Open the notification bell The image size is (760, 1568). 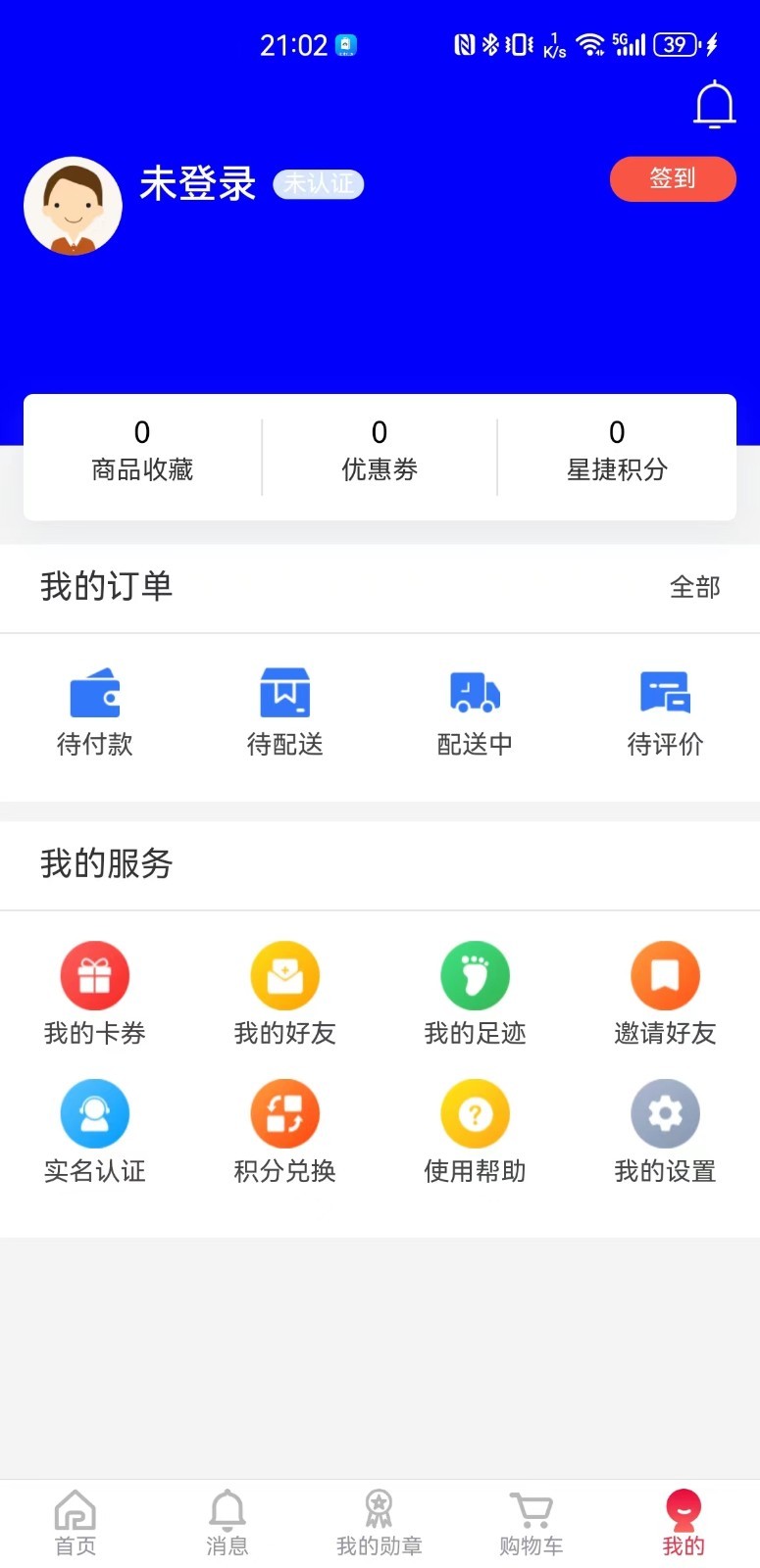[715, 104]
